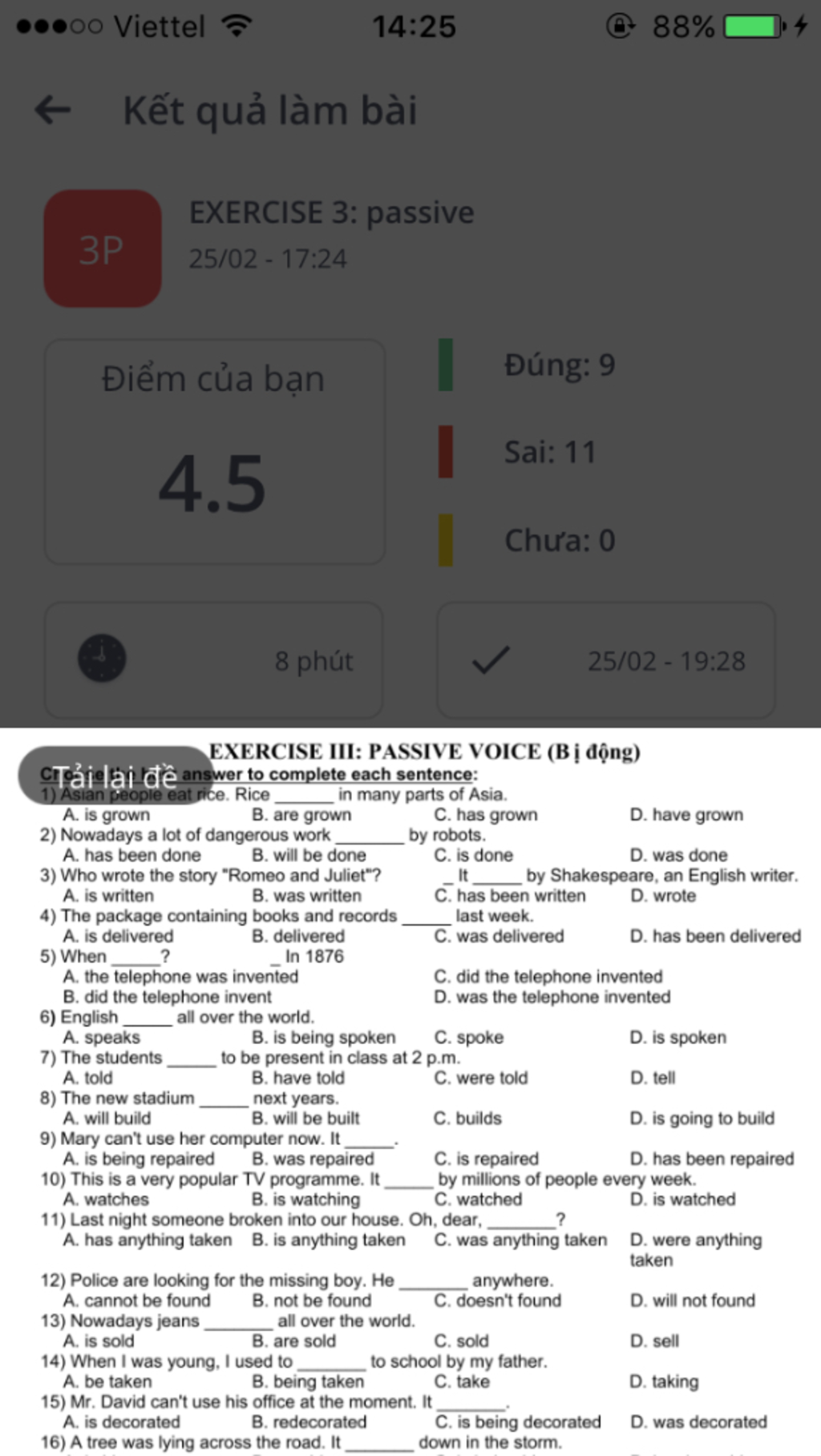The image size is (821, 1456).
Task: Go back using the arrow icon
Action: coord(53,110)
